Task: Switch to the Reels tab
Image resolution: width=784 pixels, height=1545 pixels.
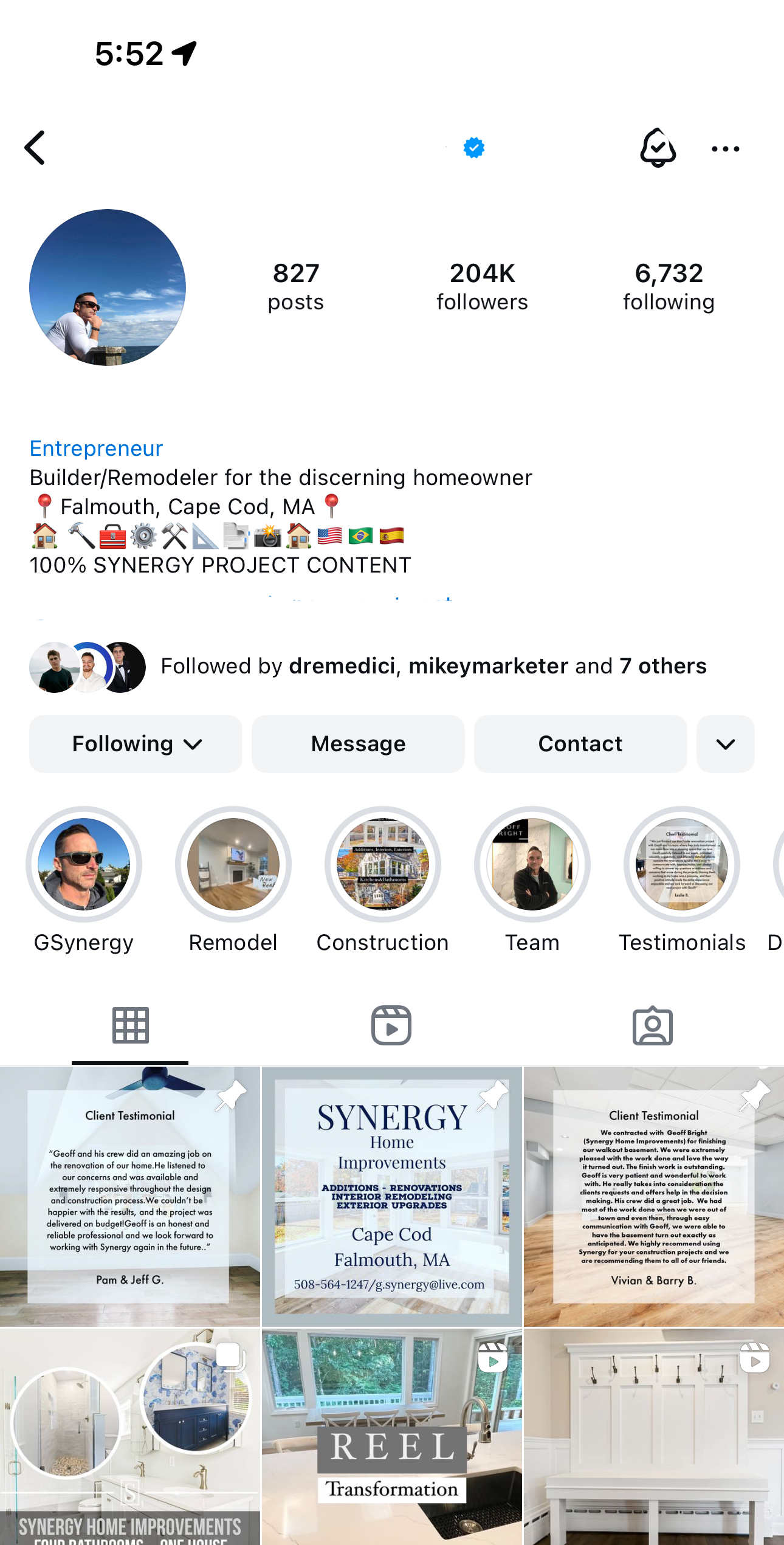Action: (x=391, y=1026)
